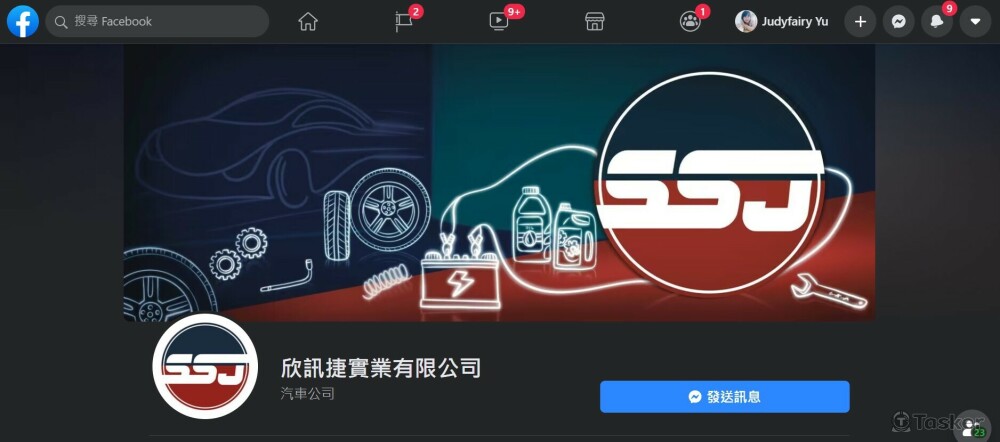Open Judyfairy Yu's profile
The image size is (1000, 442).
click(782, 21)
